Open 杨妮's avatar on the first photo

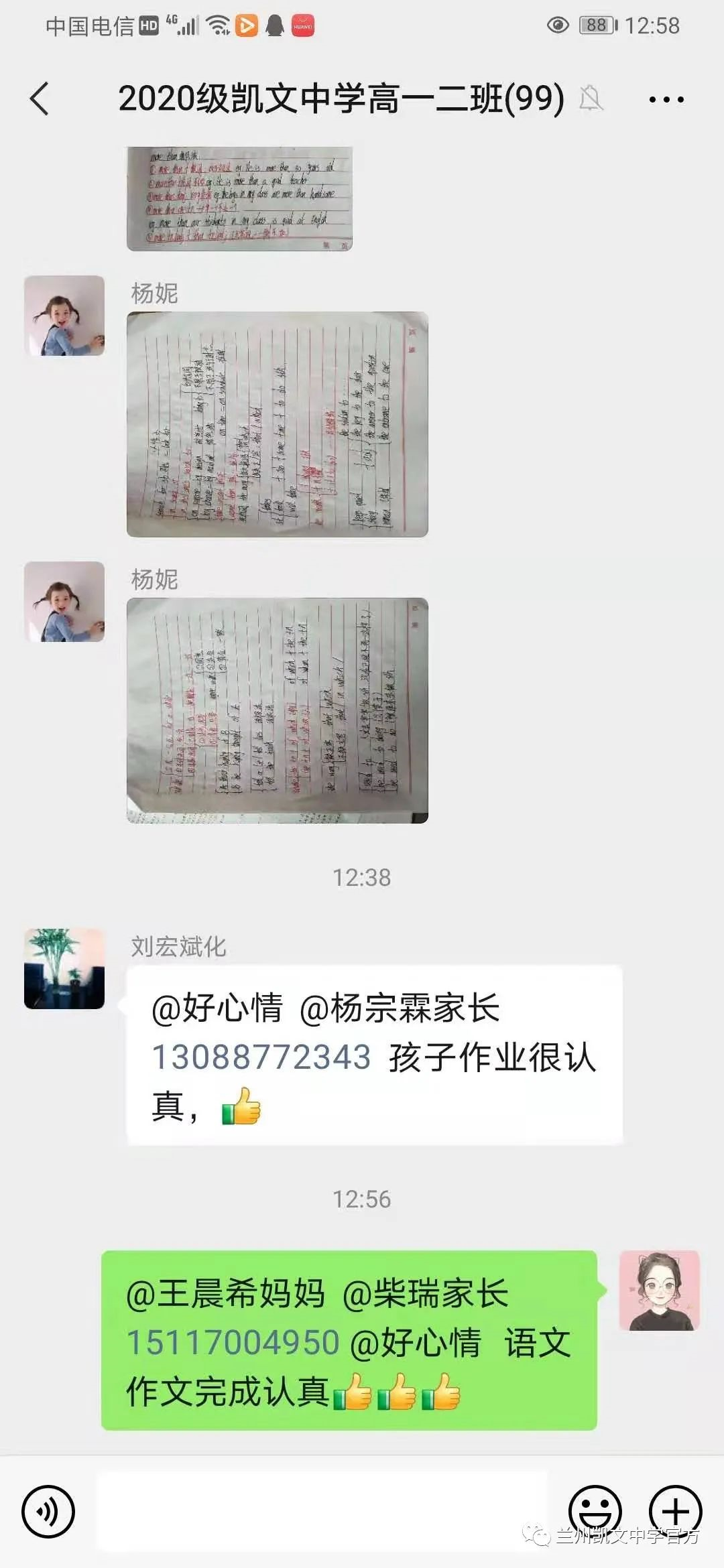[64, 316]
